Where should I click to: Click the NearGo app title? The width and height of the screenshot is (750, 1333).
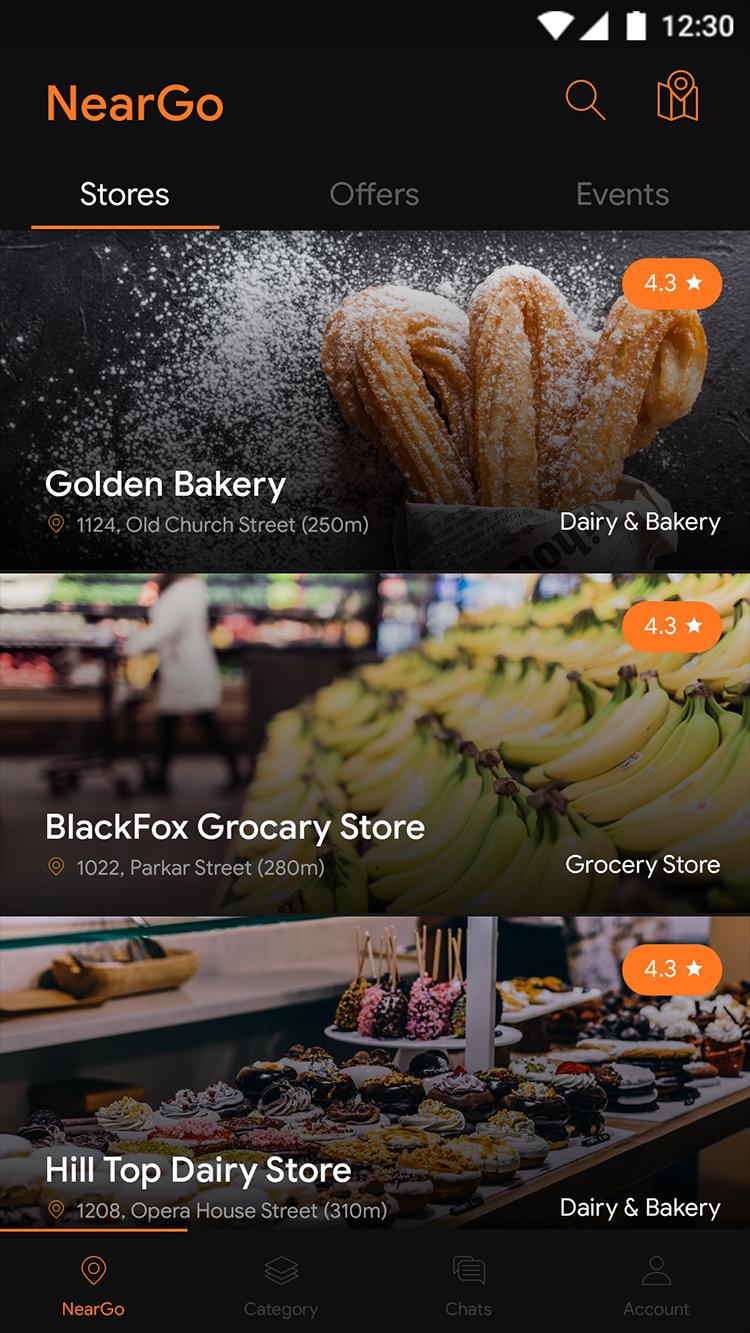click(x=134, y=100)
